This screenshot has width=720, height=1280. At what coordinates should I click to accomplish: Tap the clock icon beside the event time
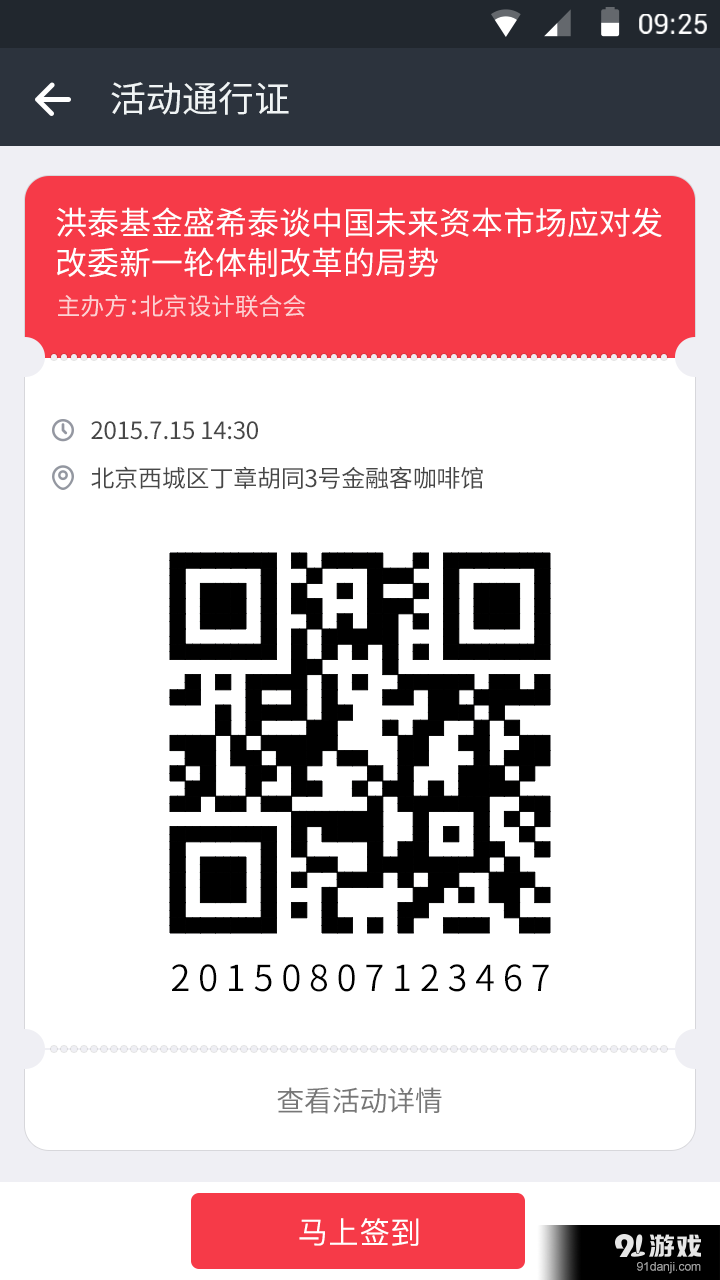coord(63,430)
